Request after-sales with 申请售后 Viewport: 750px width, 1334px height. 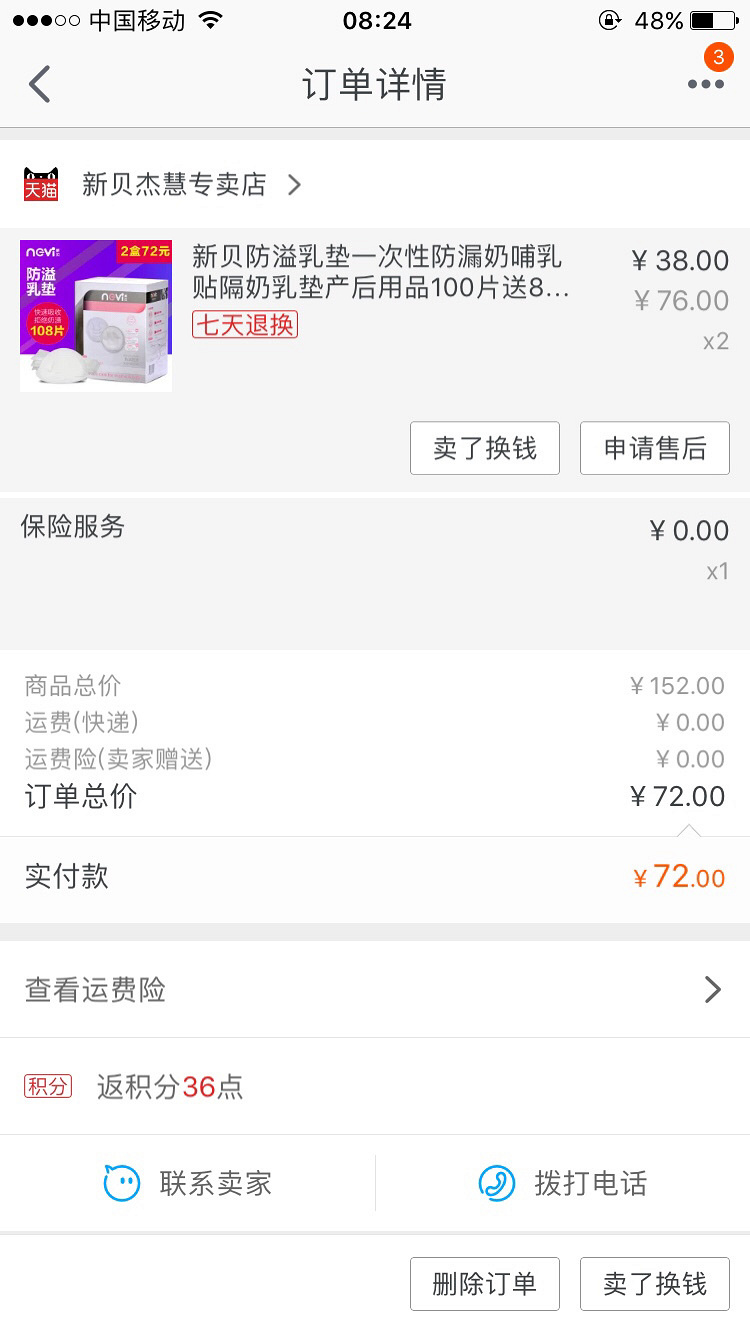coord(654,448)
